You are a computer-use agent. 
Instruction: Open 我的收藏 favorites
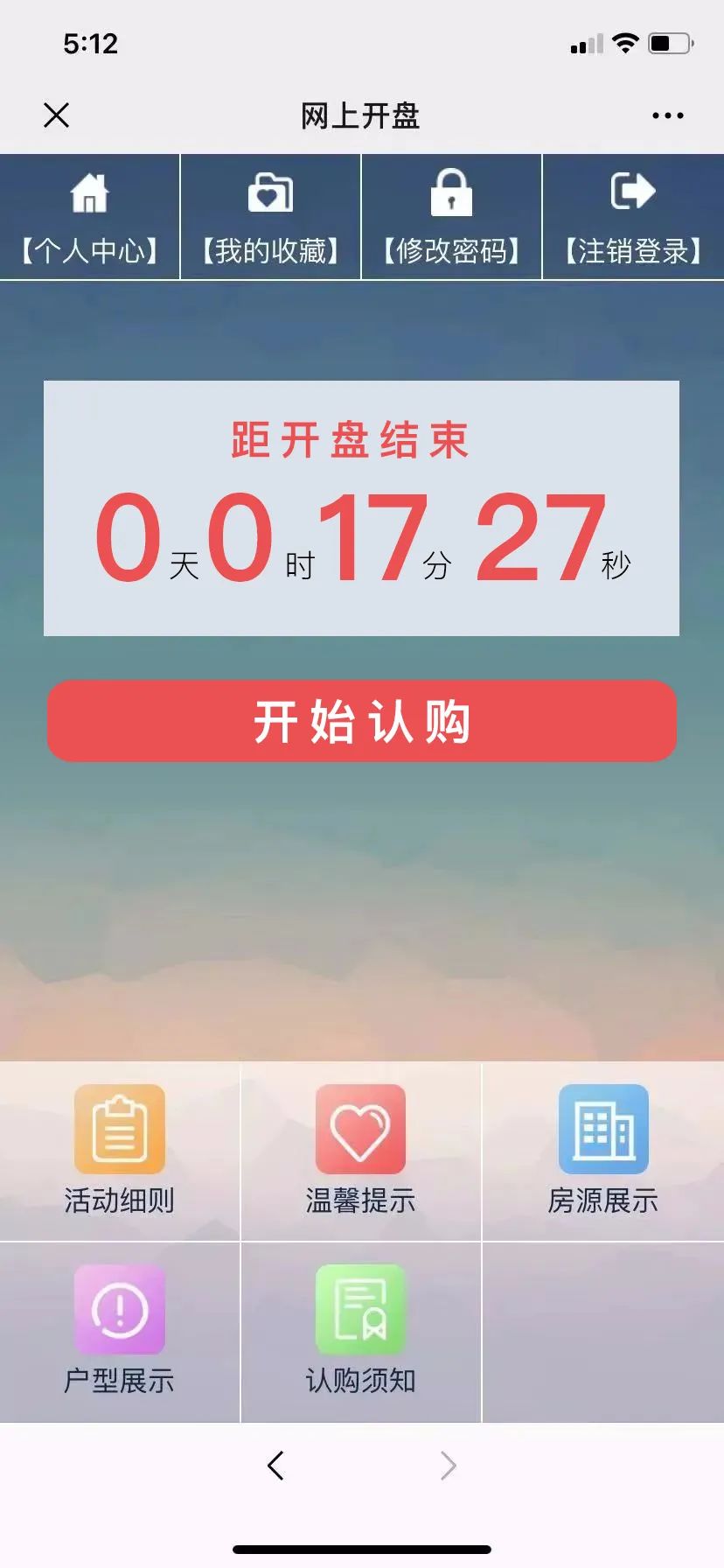click(x=270, y=218)
